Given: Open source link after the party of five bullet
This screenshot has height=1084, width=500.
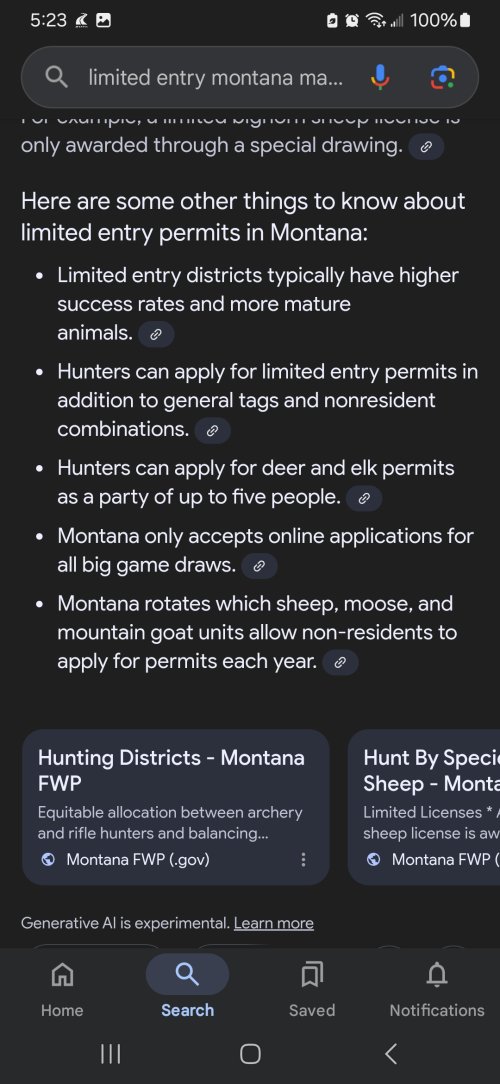Looking at the screenshot, I should click(364, 498).
